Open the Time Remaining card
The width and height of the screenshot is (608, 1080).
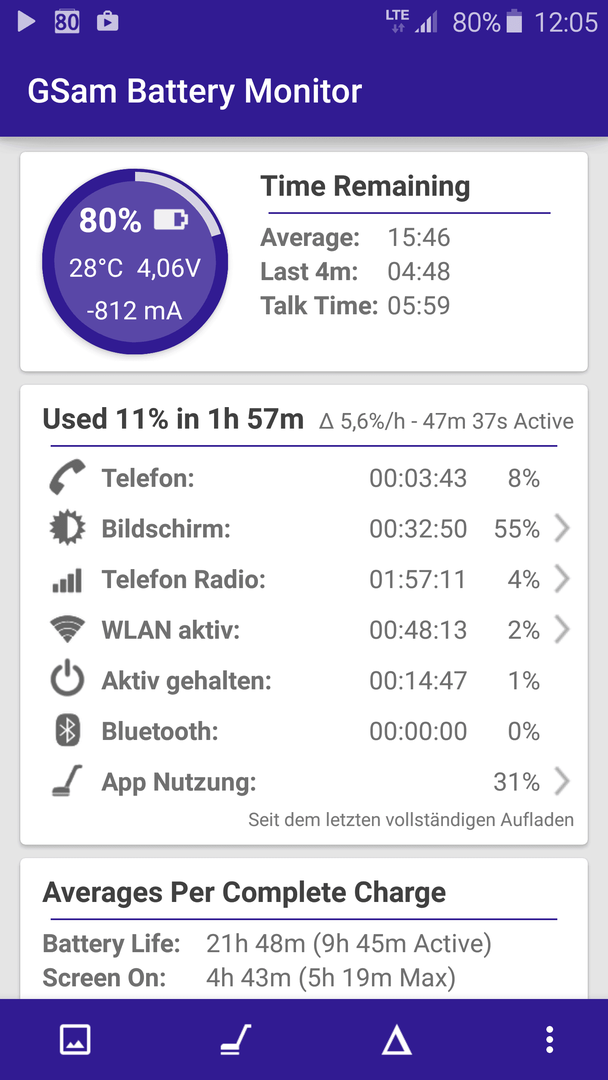coord(304,262)
